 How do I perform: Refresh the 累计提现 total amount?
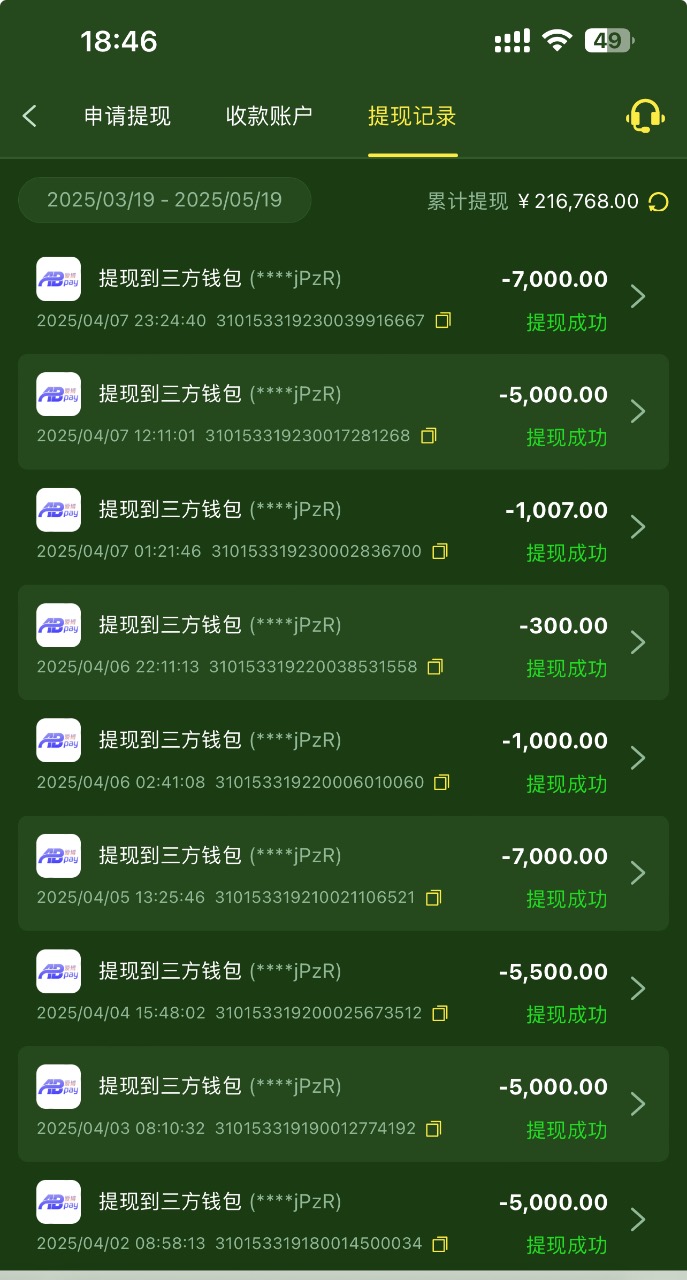tap(658, 202)
